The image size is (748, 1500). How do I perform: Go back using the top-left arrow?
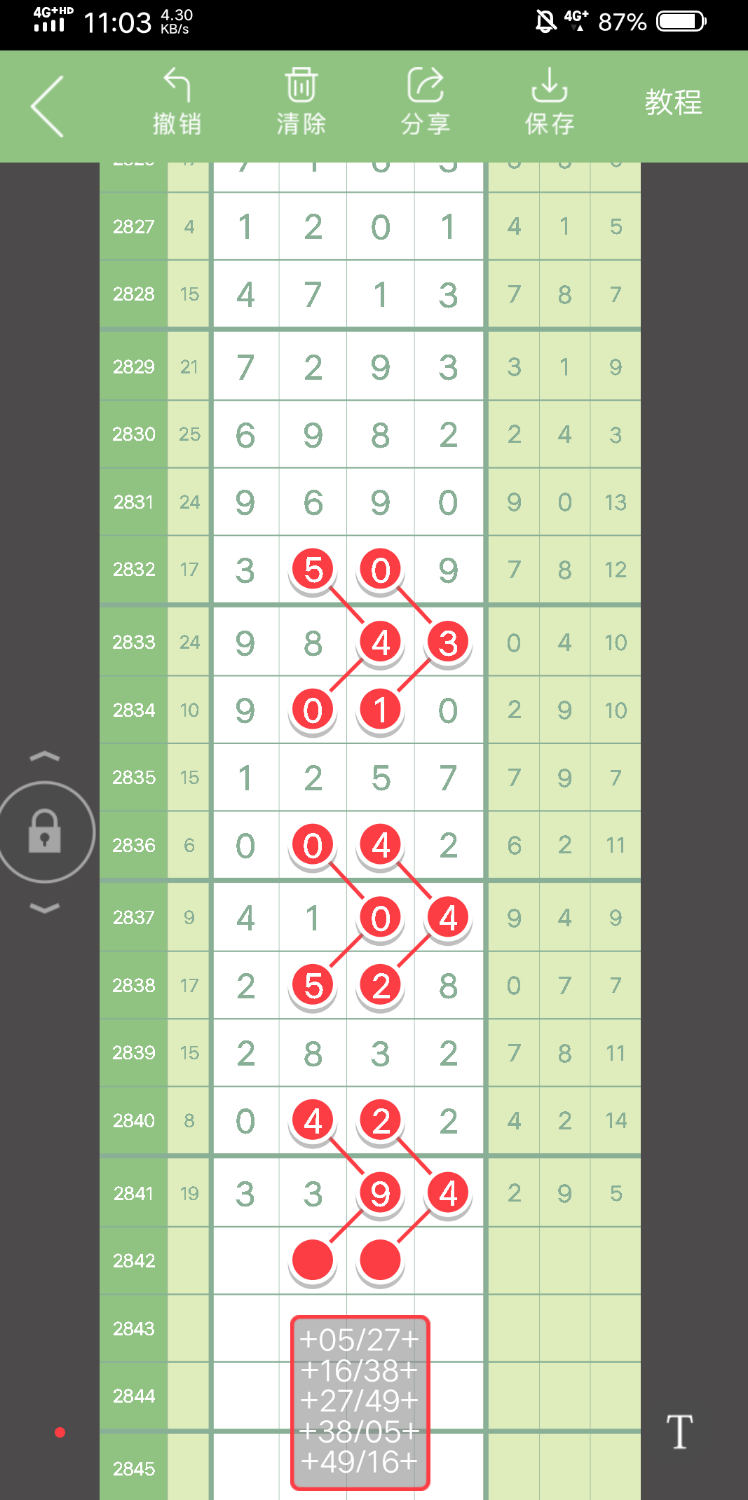(47, 106)
